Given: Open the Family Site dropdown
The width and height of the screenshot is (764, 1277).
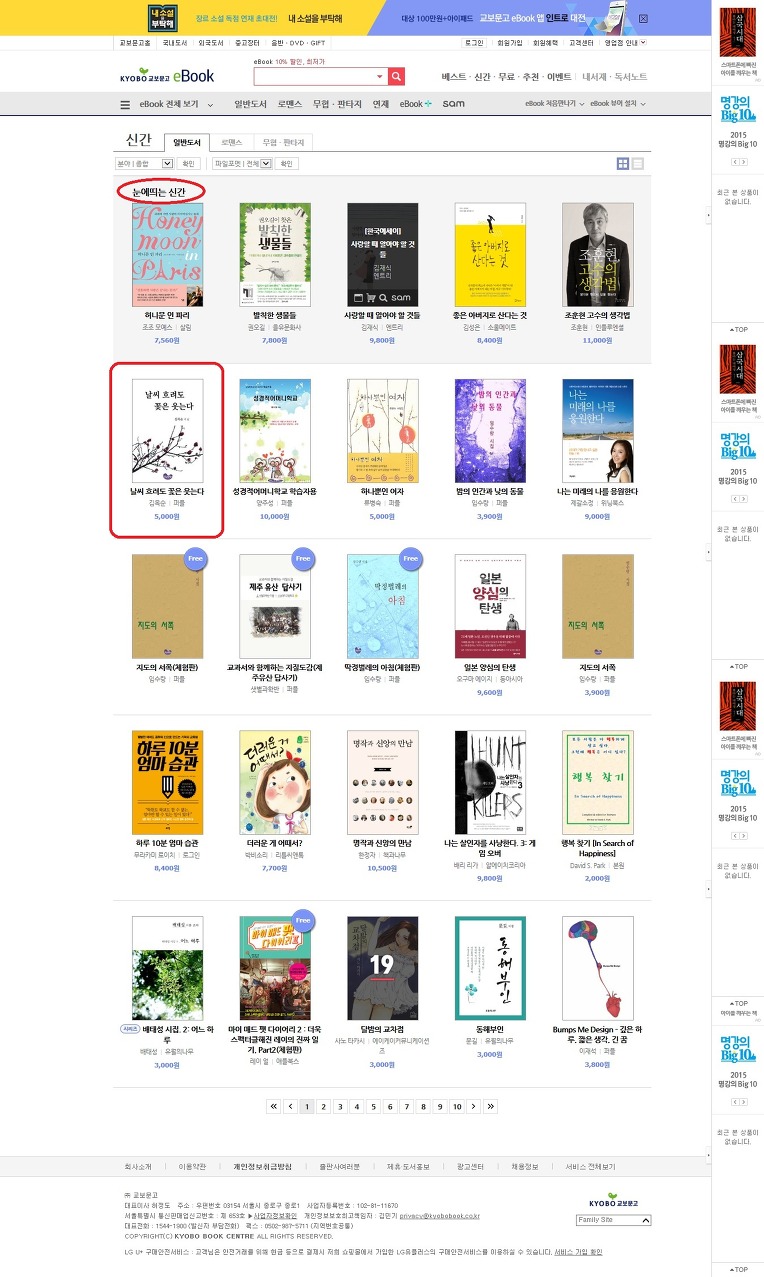Looking at the screenshot, I should (613, 1220).
